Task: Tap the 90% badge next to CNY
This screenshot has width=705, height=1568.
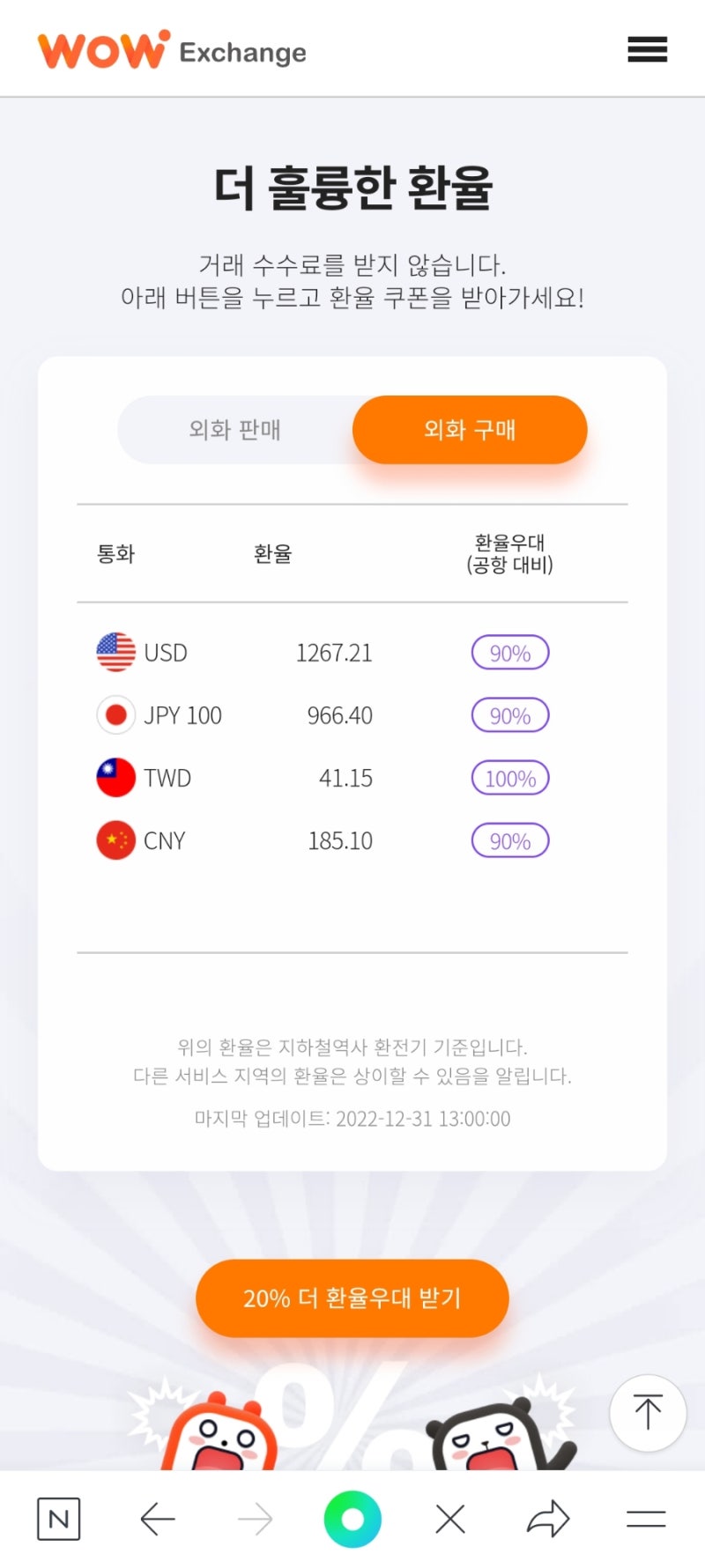Action: 510,840
